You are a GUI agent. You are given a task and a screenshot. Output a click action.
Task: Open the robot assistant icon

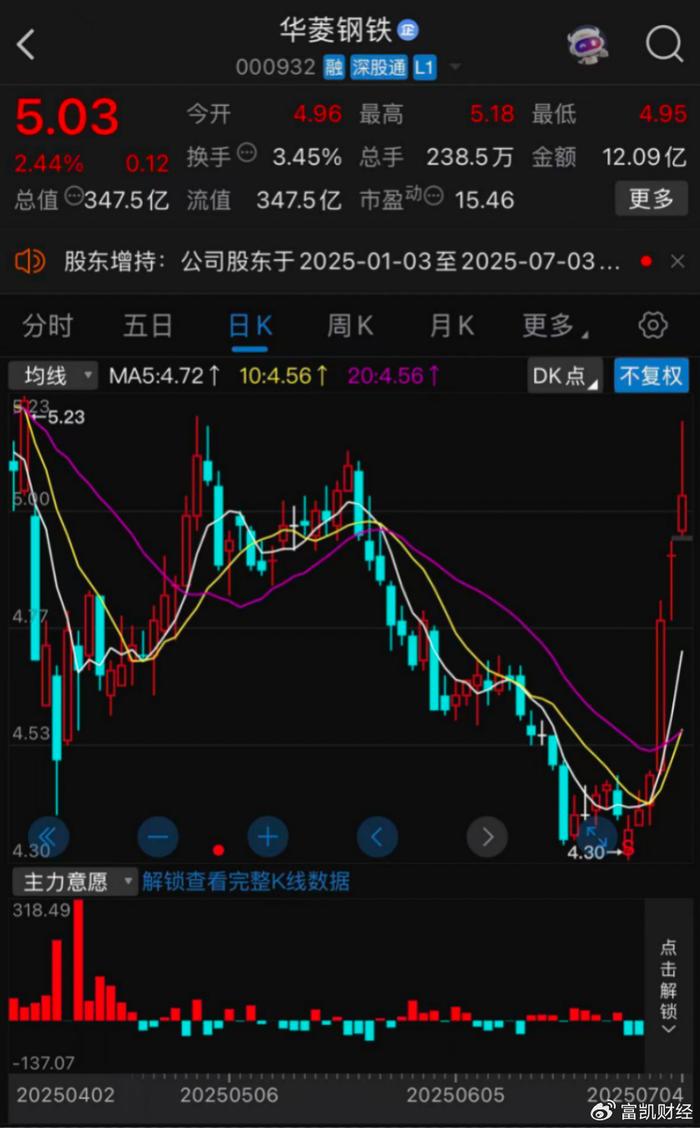pyautogui.click(x=587, y=45)
